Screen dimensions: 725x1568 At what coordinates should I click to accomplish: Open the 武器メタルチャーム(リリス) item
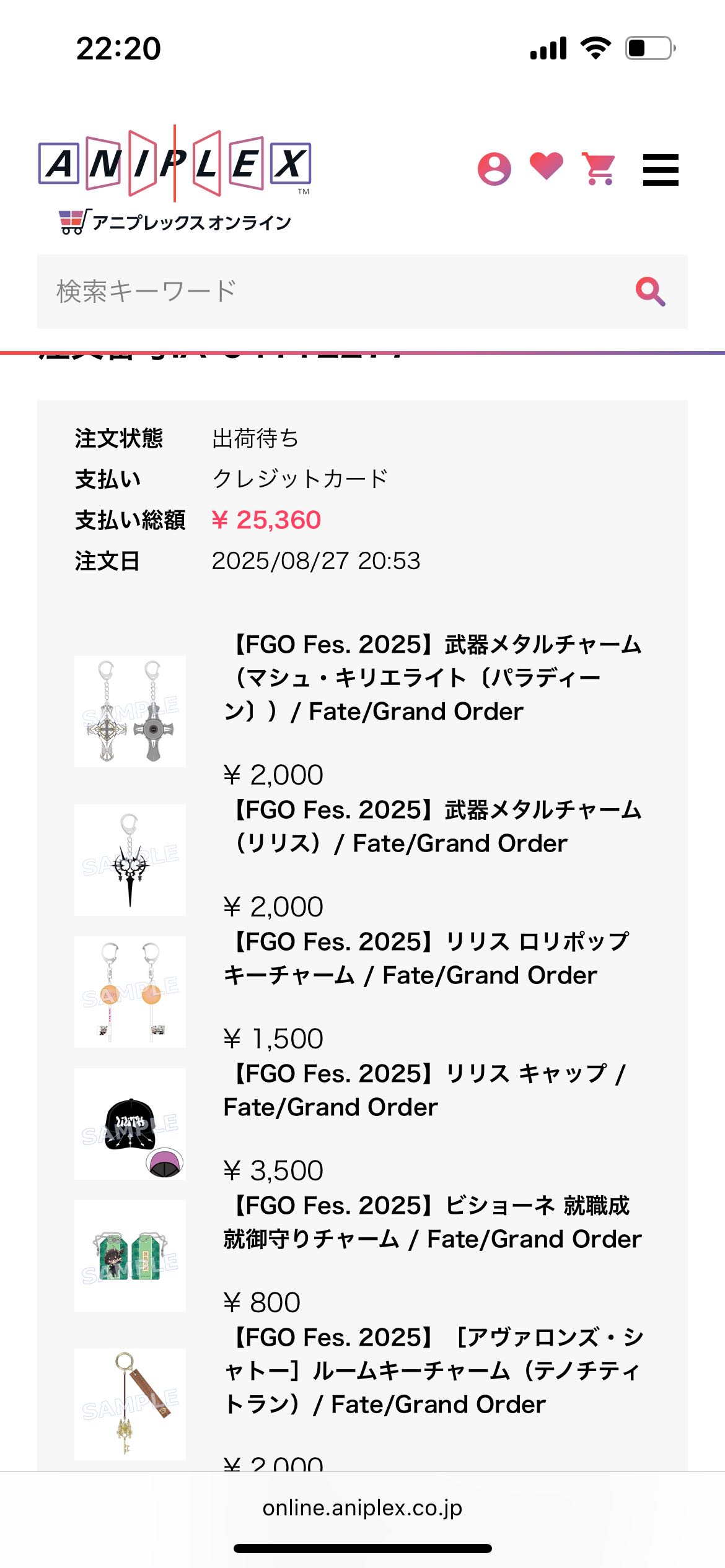pos(432,827)
